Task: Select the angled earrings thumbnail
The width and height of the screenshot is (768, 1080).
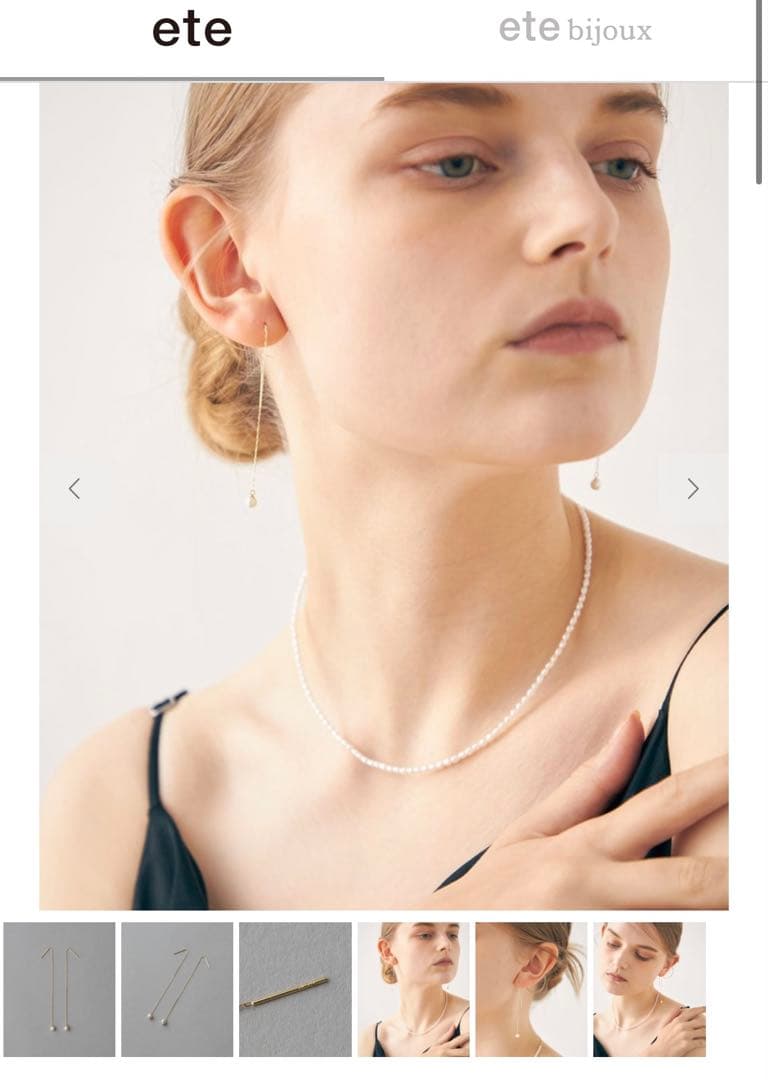Action: 177,989
